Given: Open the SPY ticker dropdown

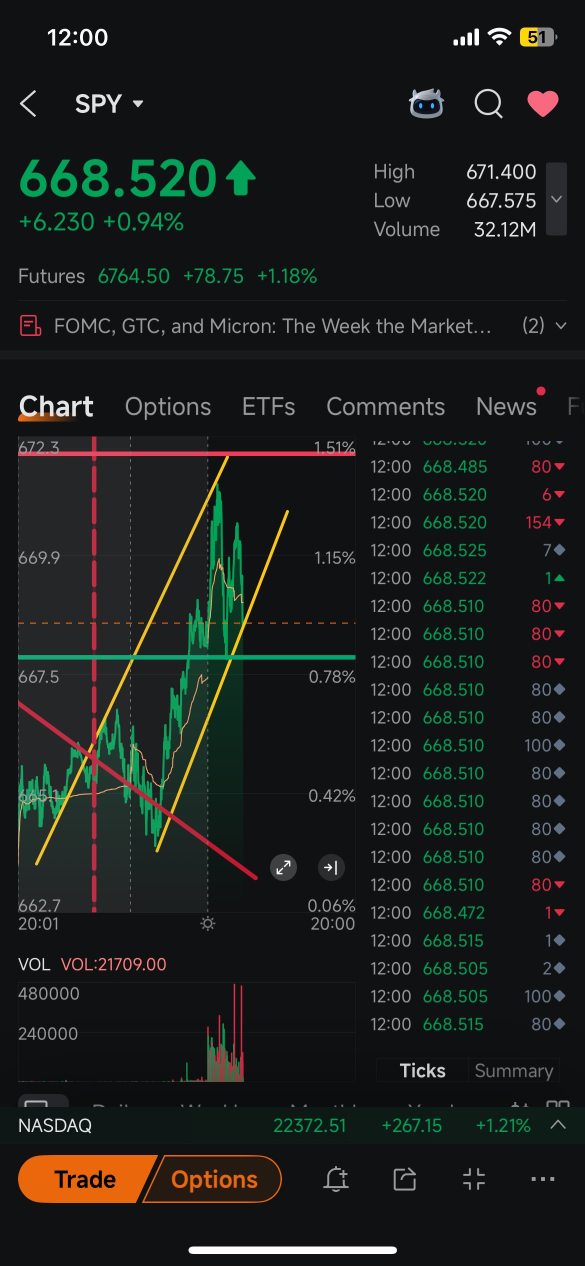Looking at the screenshot, I should click(109, 104).
